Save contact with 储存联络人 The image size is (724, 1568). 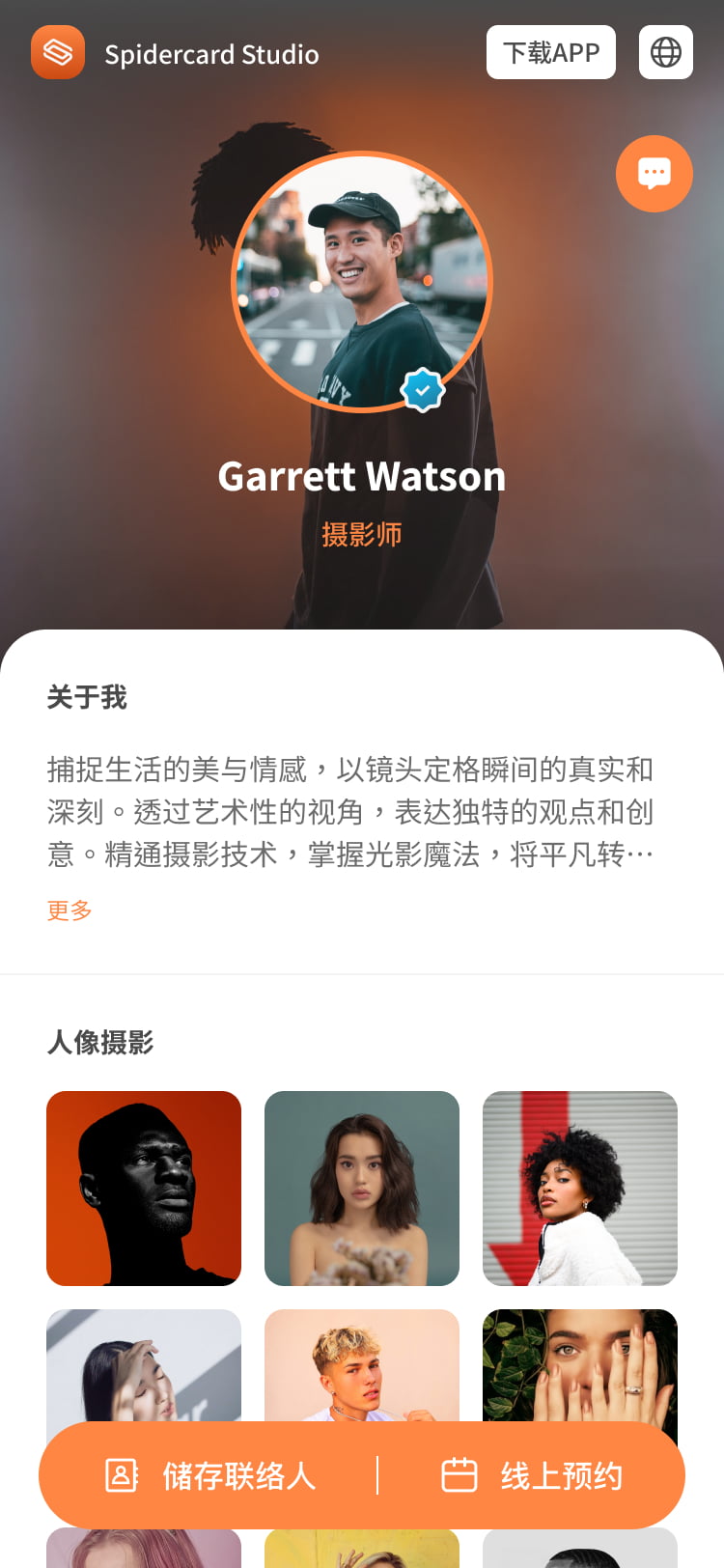point(210,1475)
